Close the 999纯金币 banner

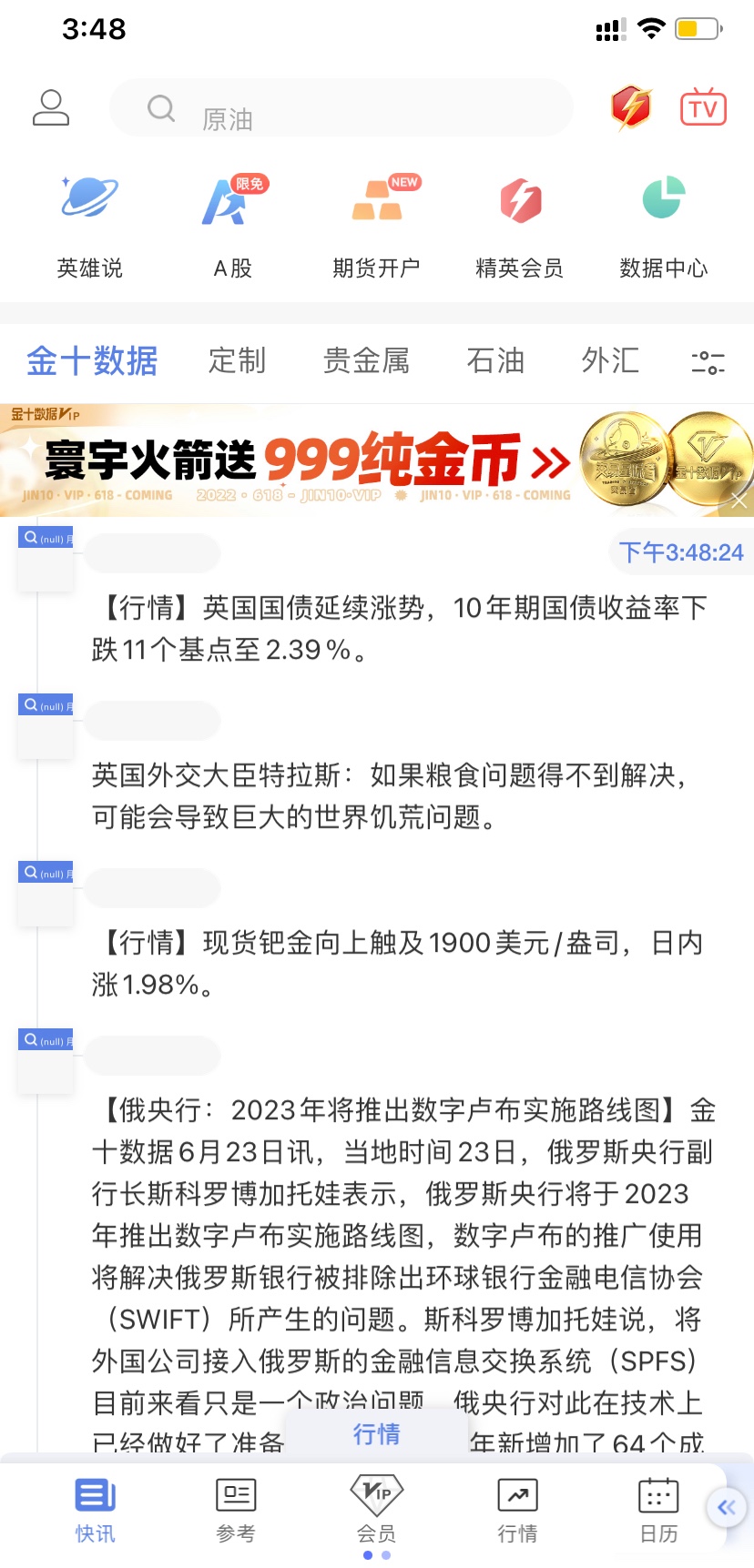739,501
